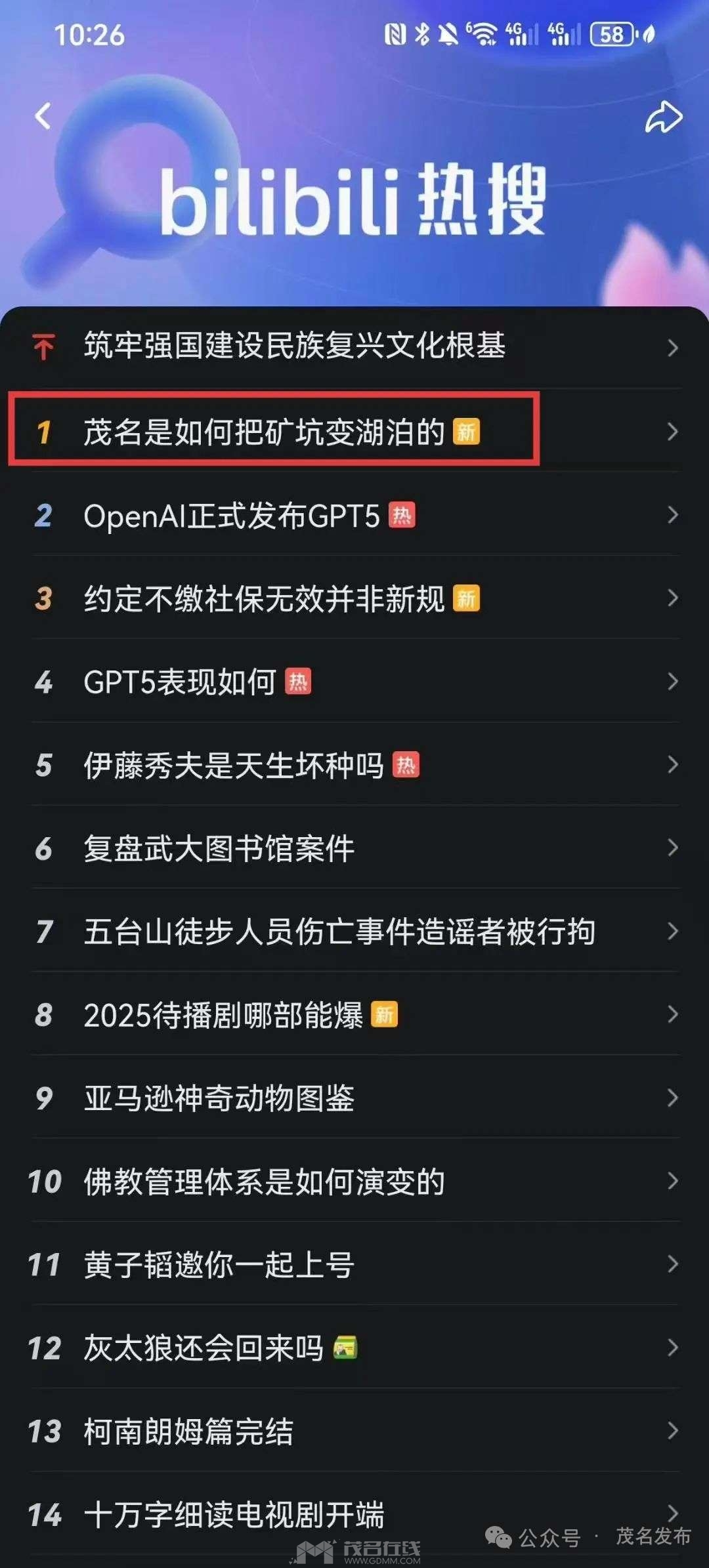View topic 黄子韬邀你一起上号
Screen dimensions: 709x1568
(x=219, y=1266)
